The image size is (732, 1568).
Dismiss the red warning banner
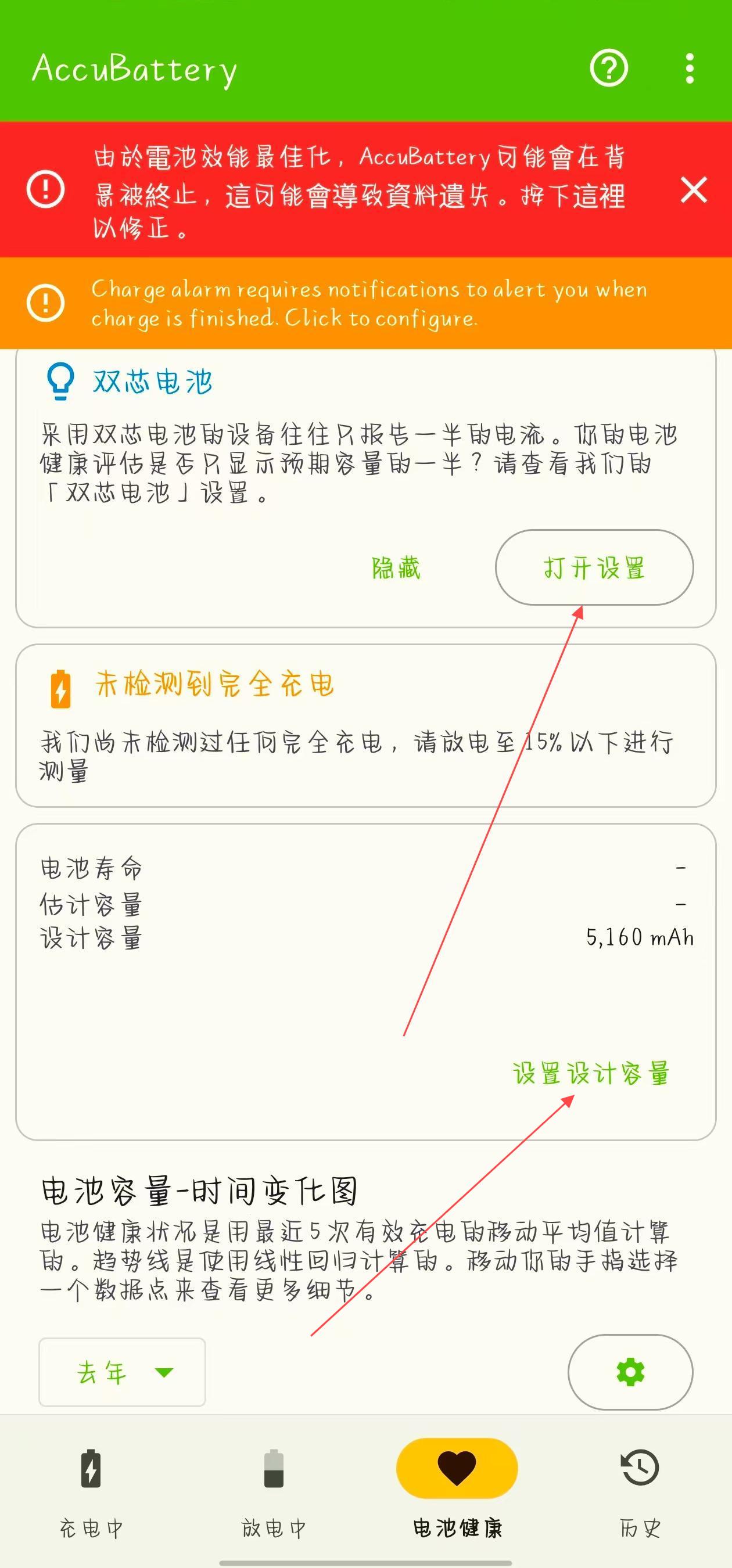point(694,190)
